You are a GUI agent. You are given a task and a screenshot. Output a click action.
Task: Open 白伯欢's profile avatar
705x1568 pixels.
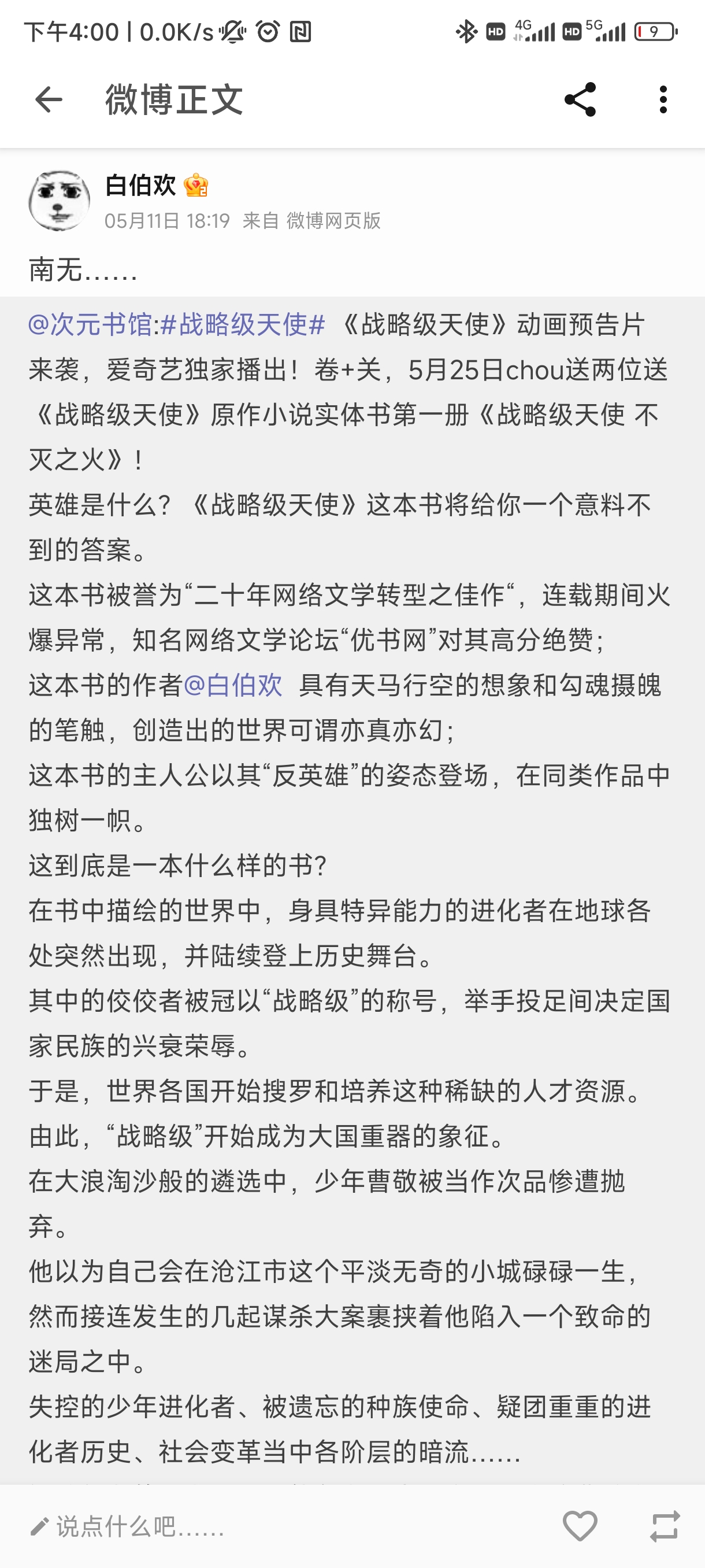click(59, 201)
